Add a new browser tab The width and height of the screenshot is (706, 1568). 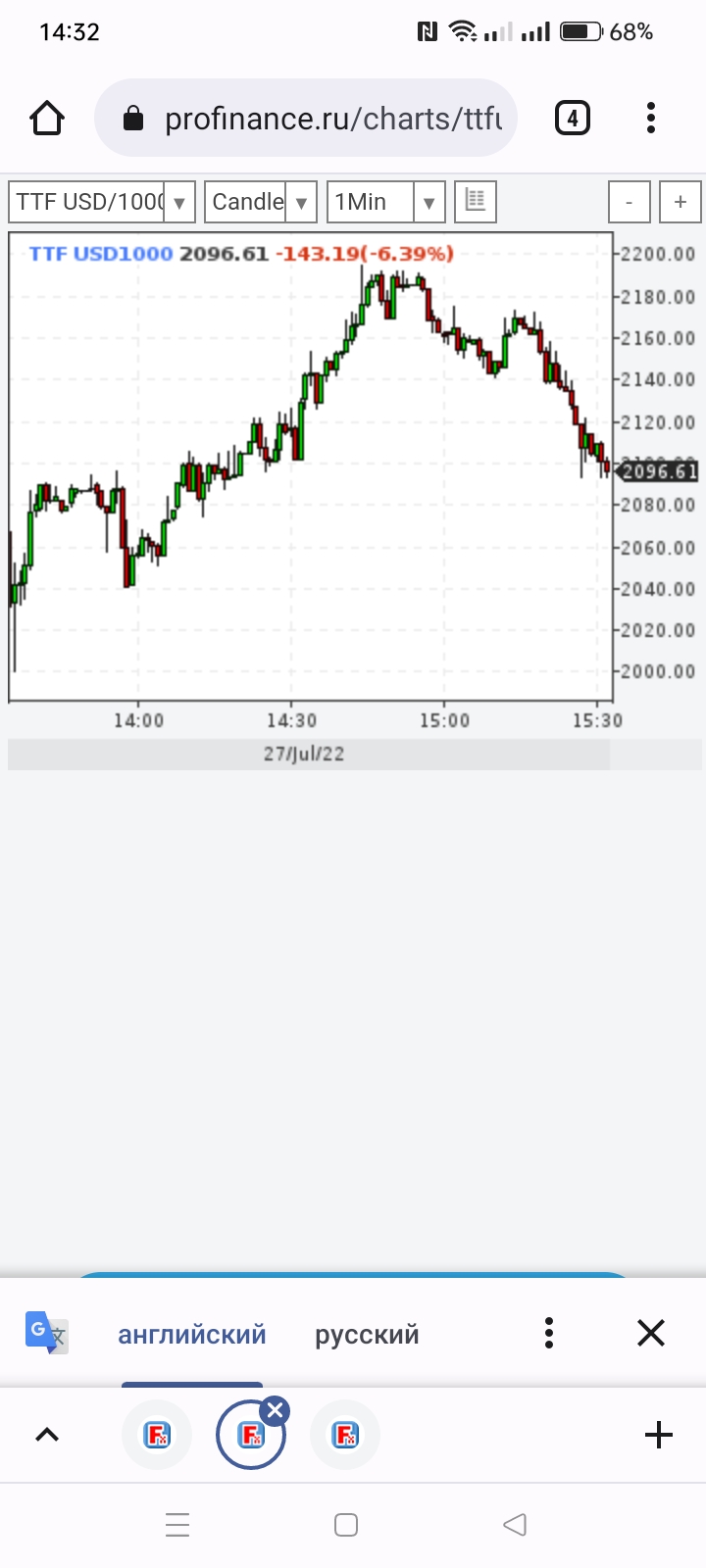(x=659, y=1435)
